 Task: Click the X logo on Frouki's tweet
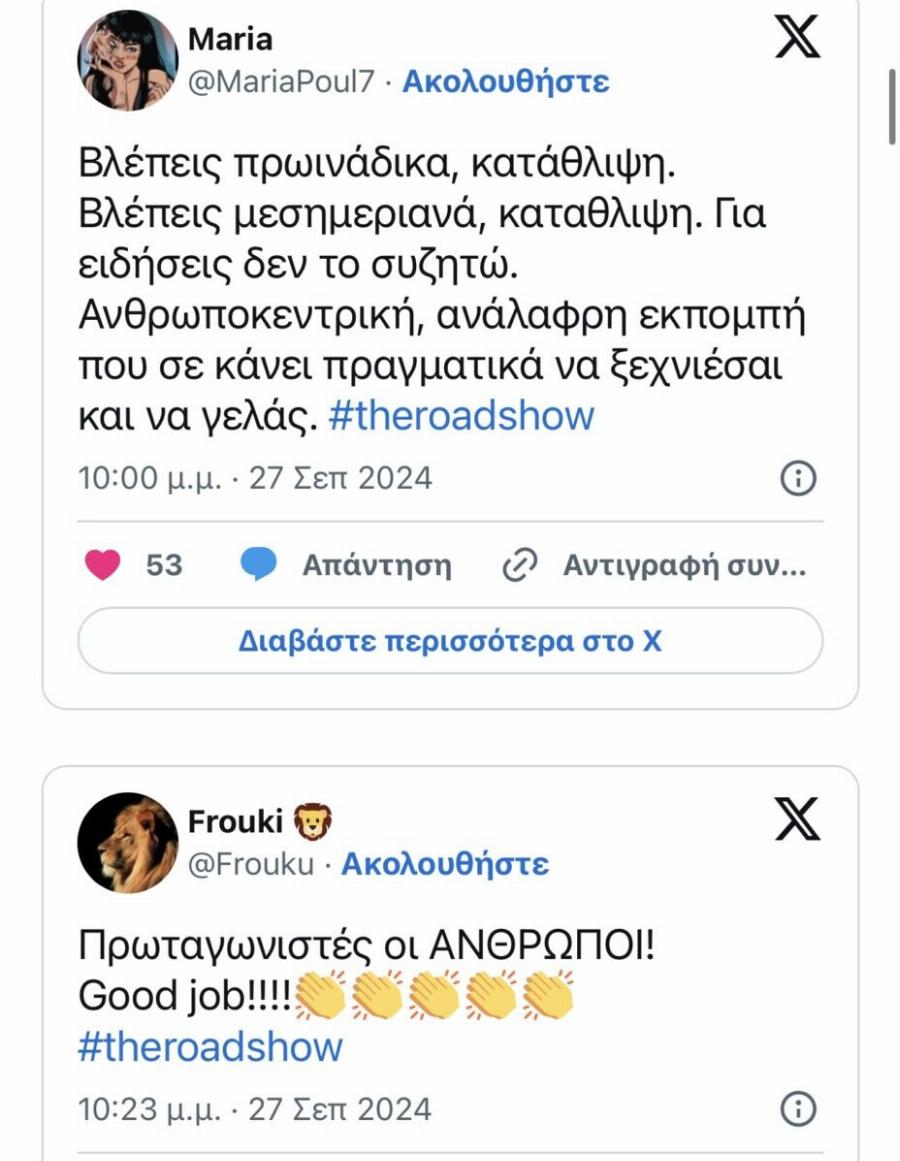795,820
